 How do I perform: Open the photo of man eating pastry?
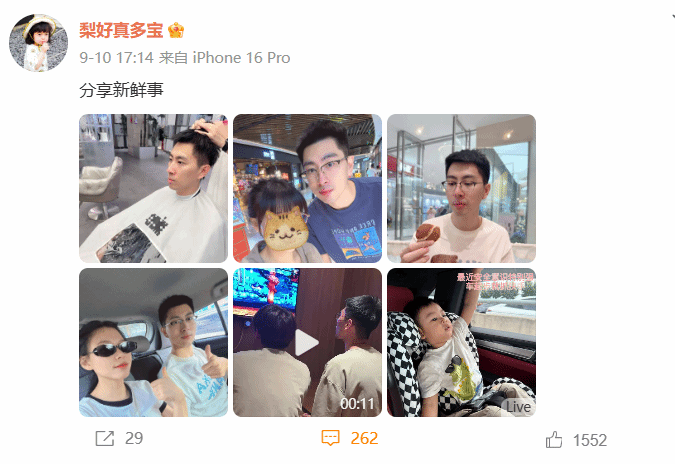461,188
